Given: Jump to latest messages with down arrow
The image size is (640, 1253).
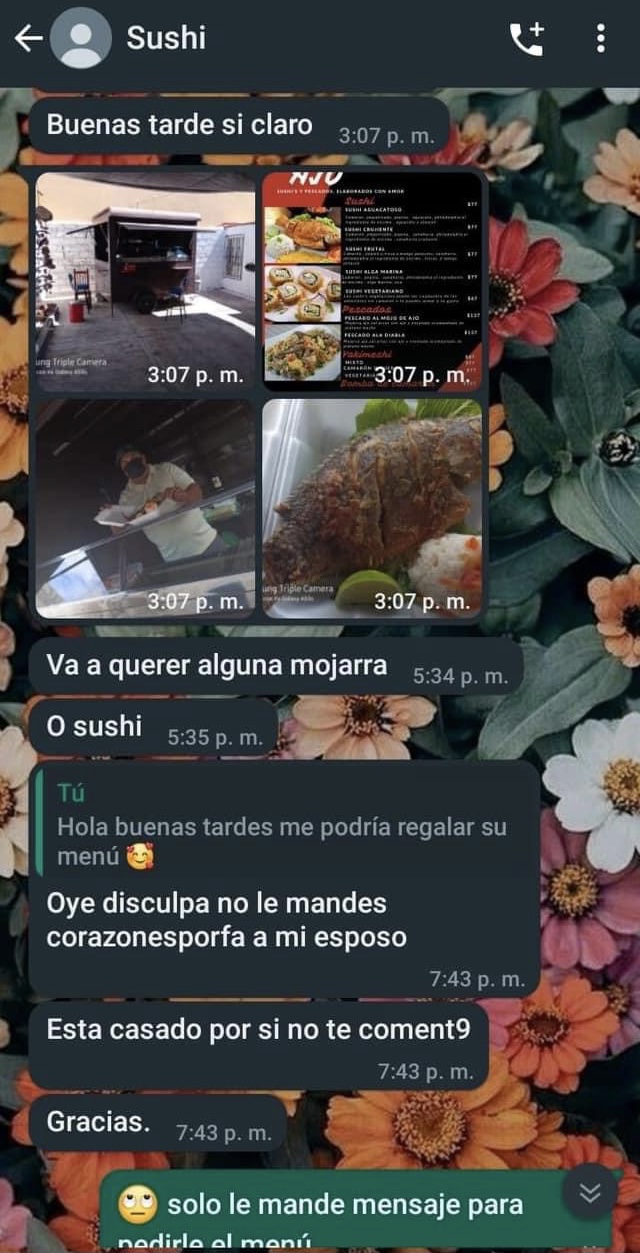Looking at the screenshot, I should 591,1192.
